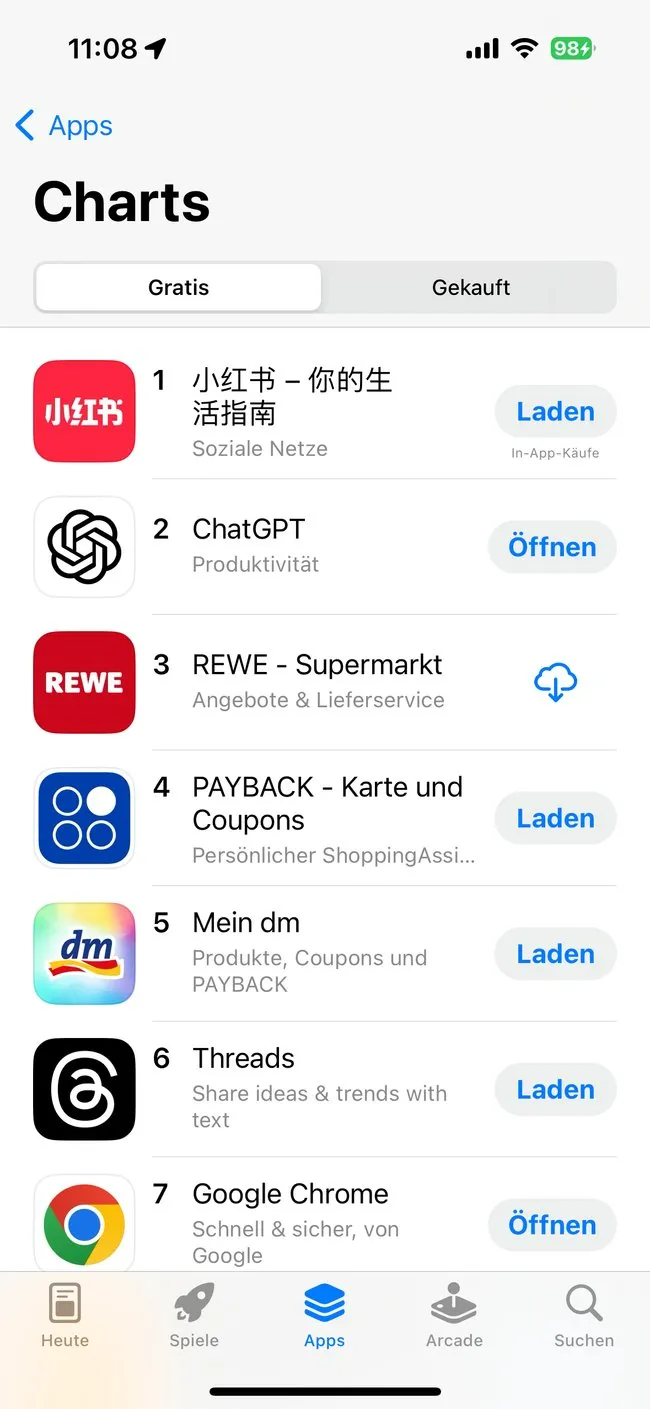
Task: Select the Gratis segment
Action: (178, 288)
